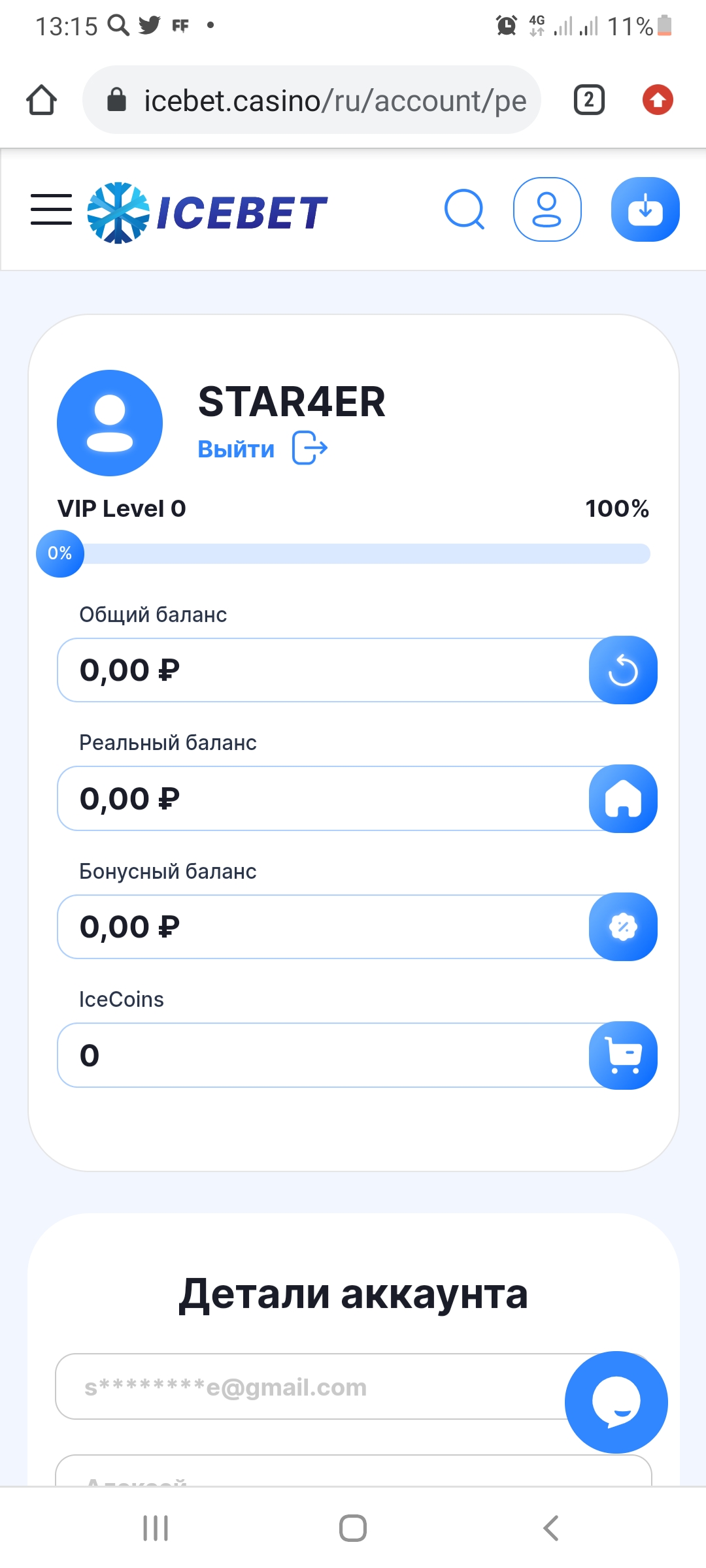Go to the browser home page
The image size is (706, 1568).
click(42, 100)
